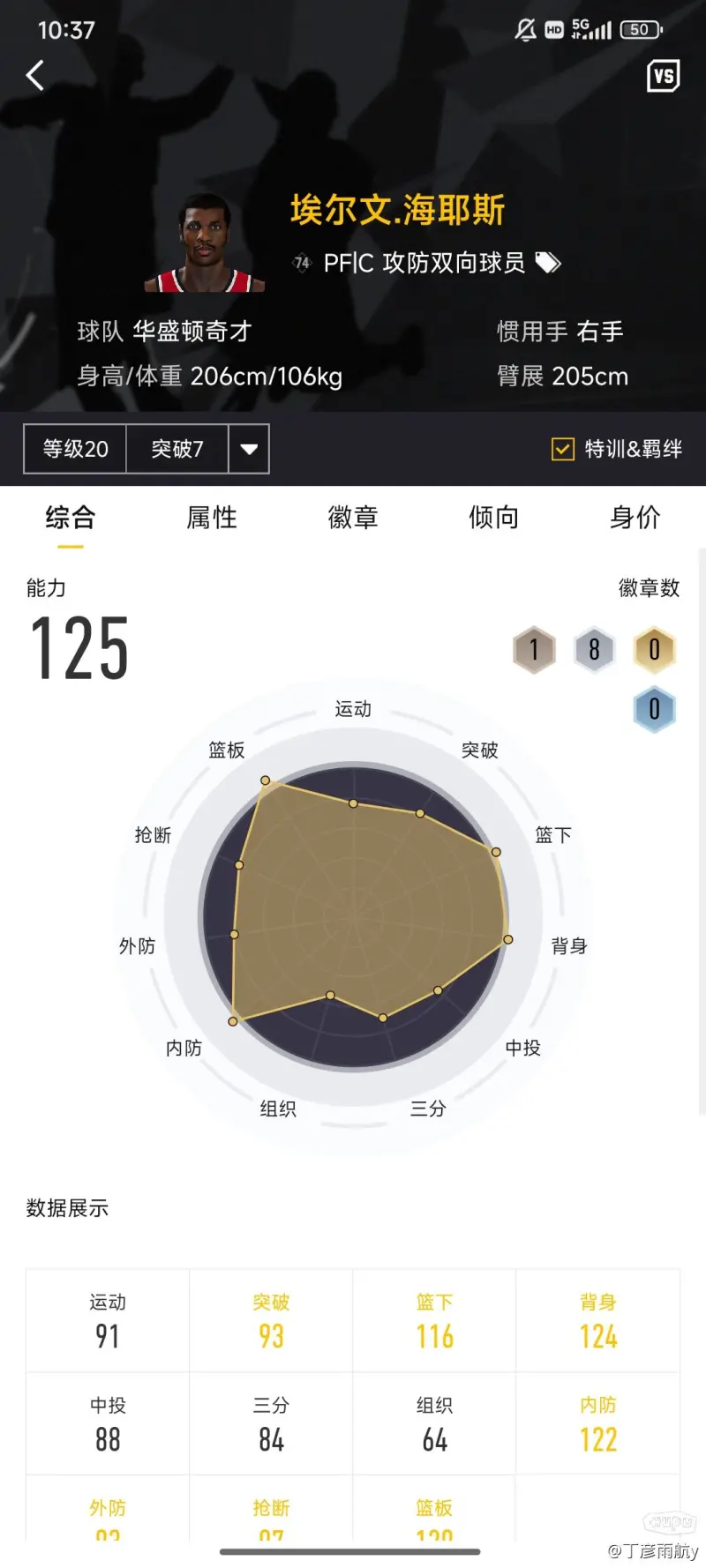This screenshot has height=1568, width=706.
Task: Uncheck the 特训&羁绊 checkbox
Action: [x=562, y=449]
